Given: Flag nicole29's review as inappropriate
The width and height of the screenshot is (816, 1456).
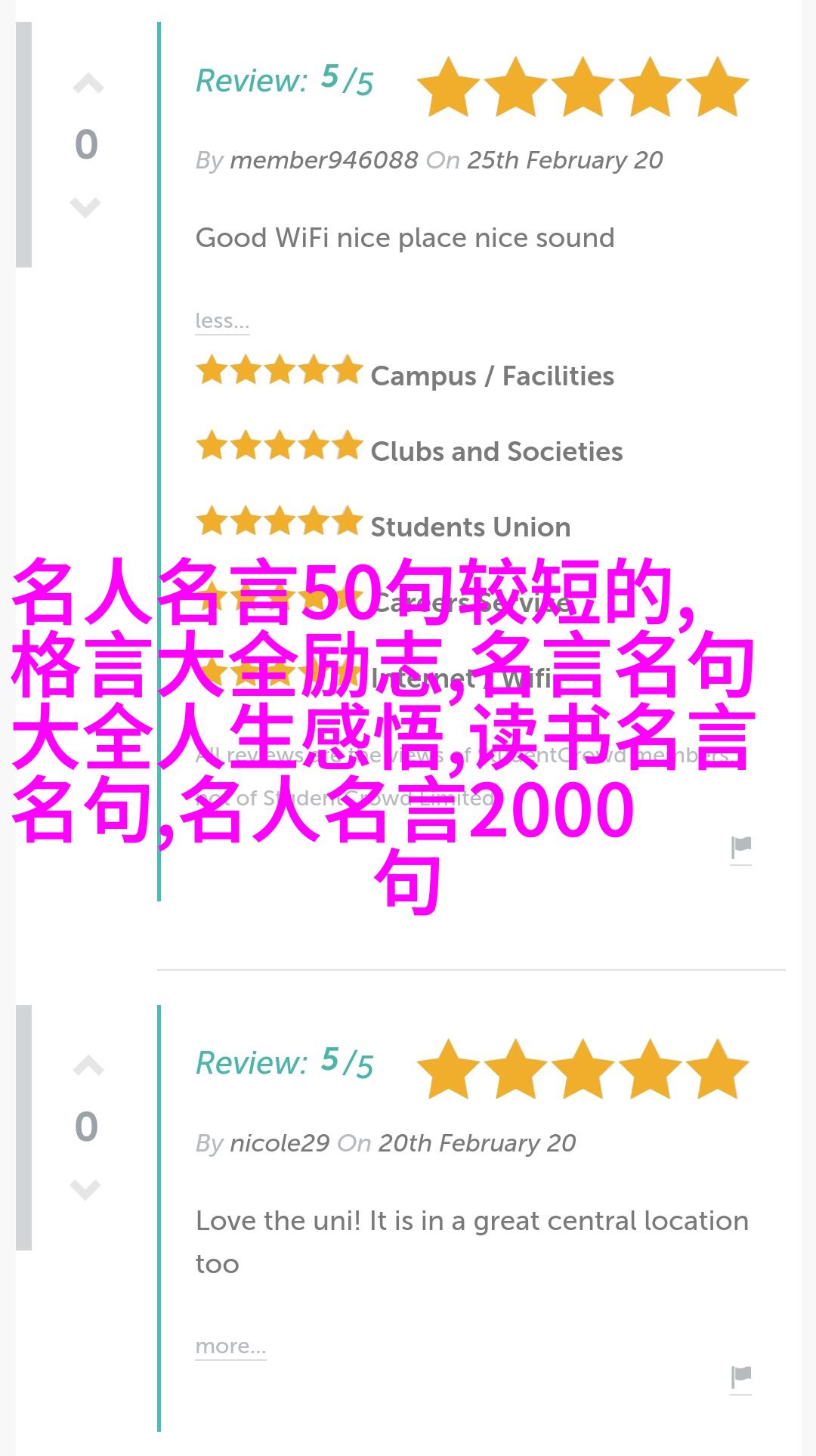Looking at the screenshot, I should [740, 1377].
